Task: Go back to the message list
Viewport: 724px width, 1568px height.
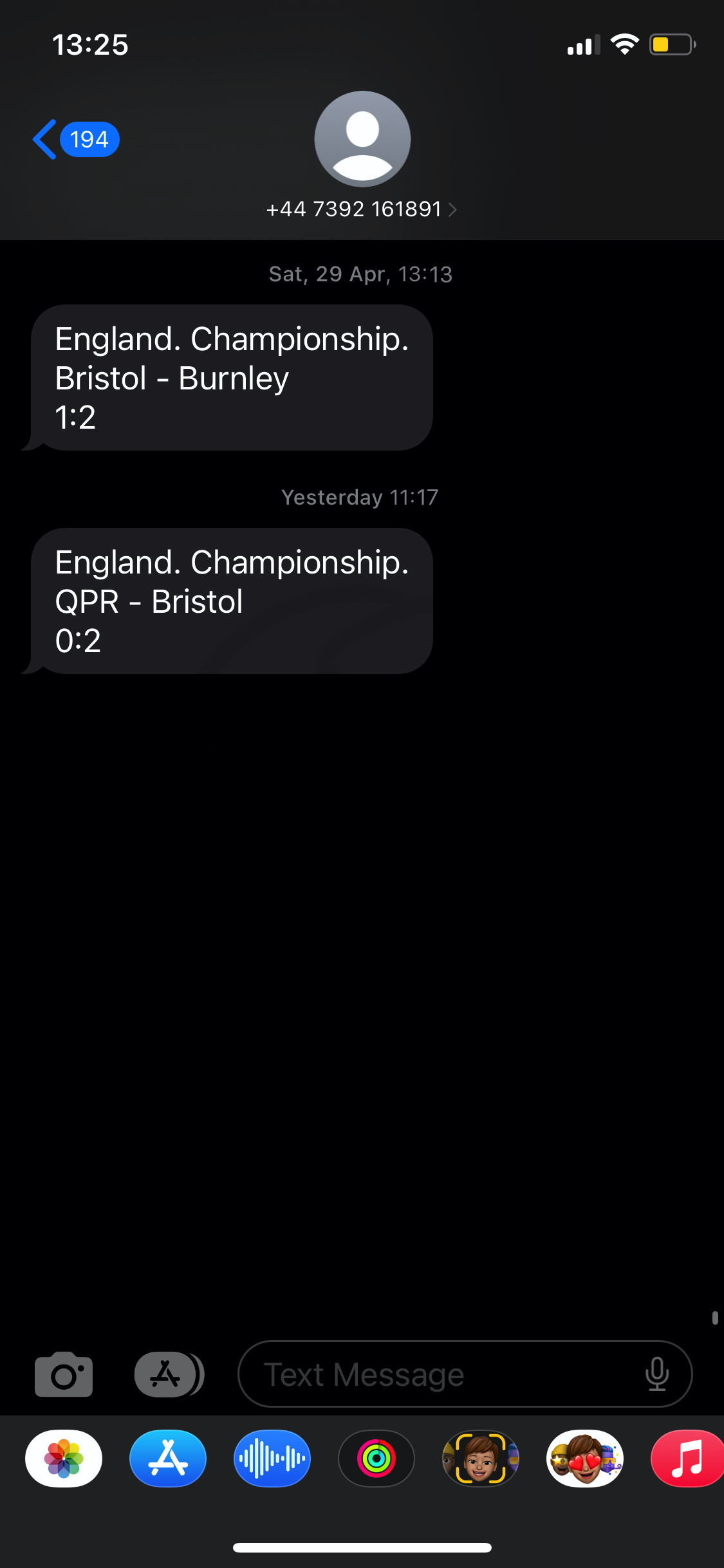Action: 75,139
